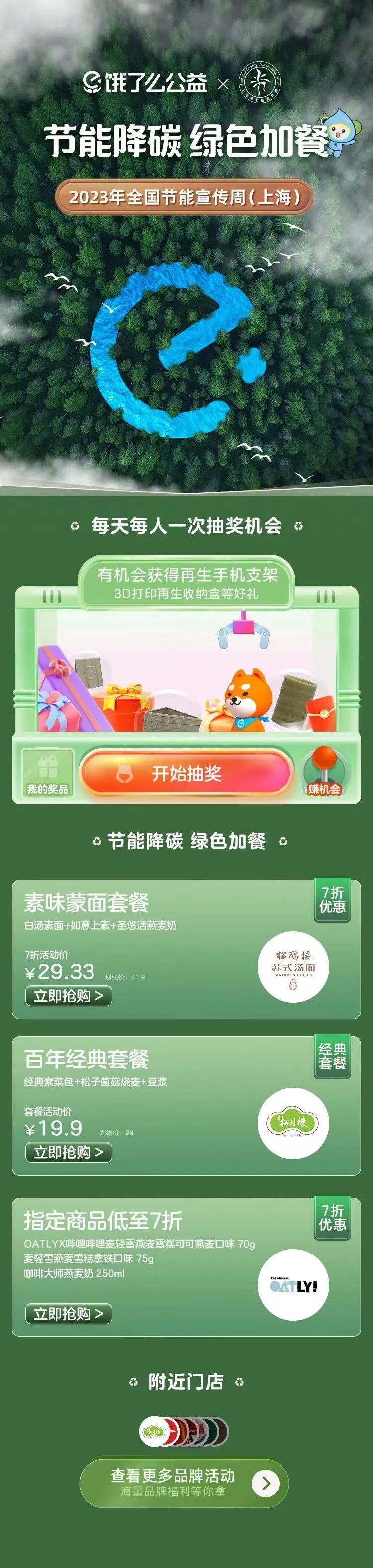Tap 立即抢购 for 素味蒙面套餐
This screenshot has height=1568, width=373.
click(x=68, y=996)
